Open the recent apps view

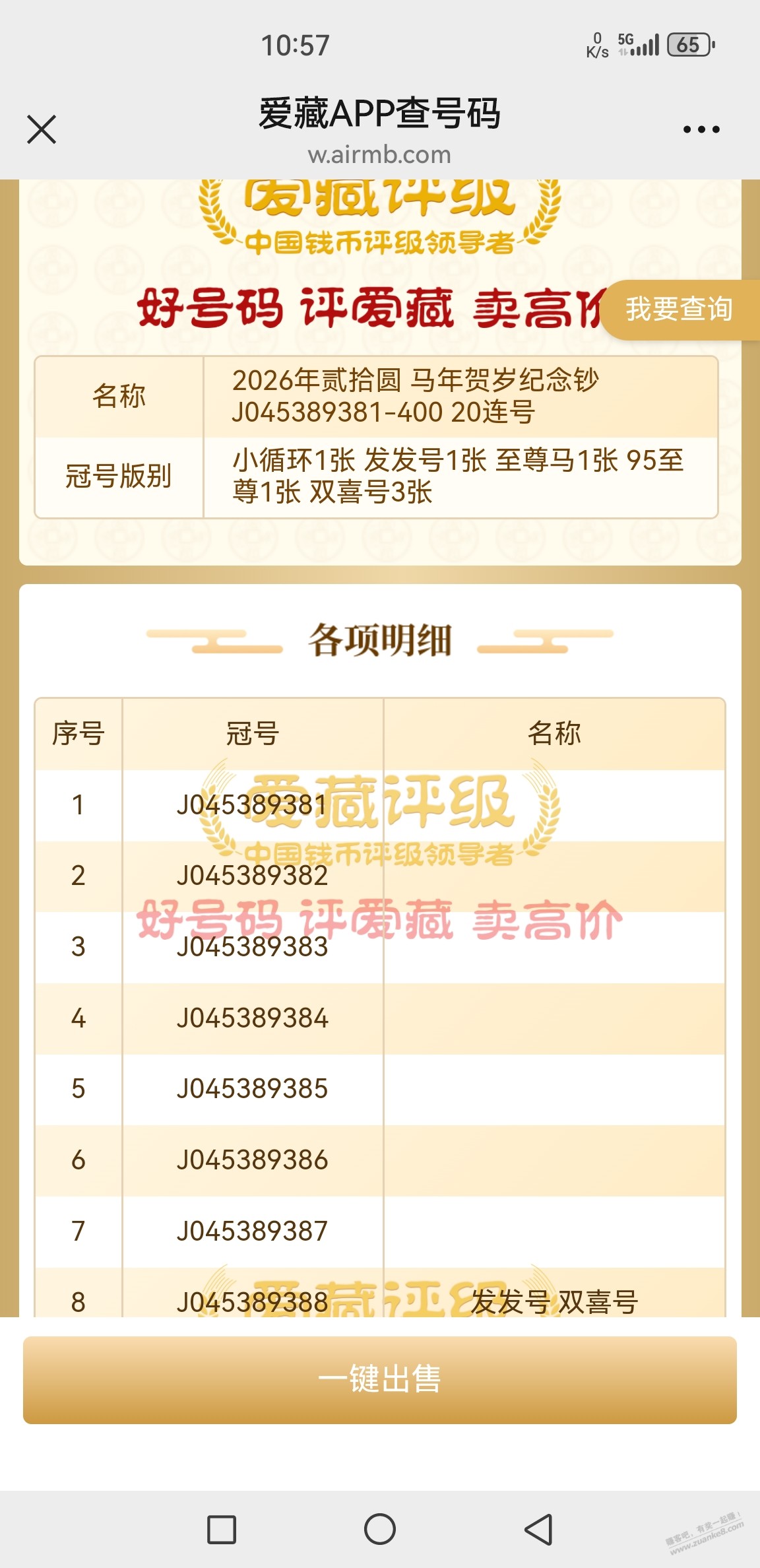(x=222, y=1529)
